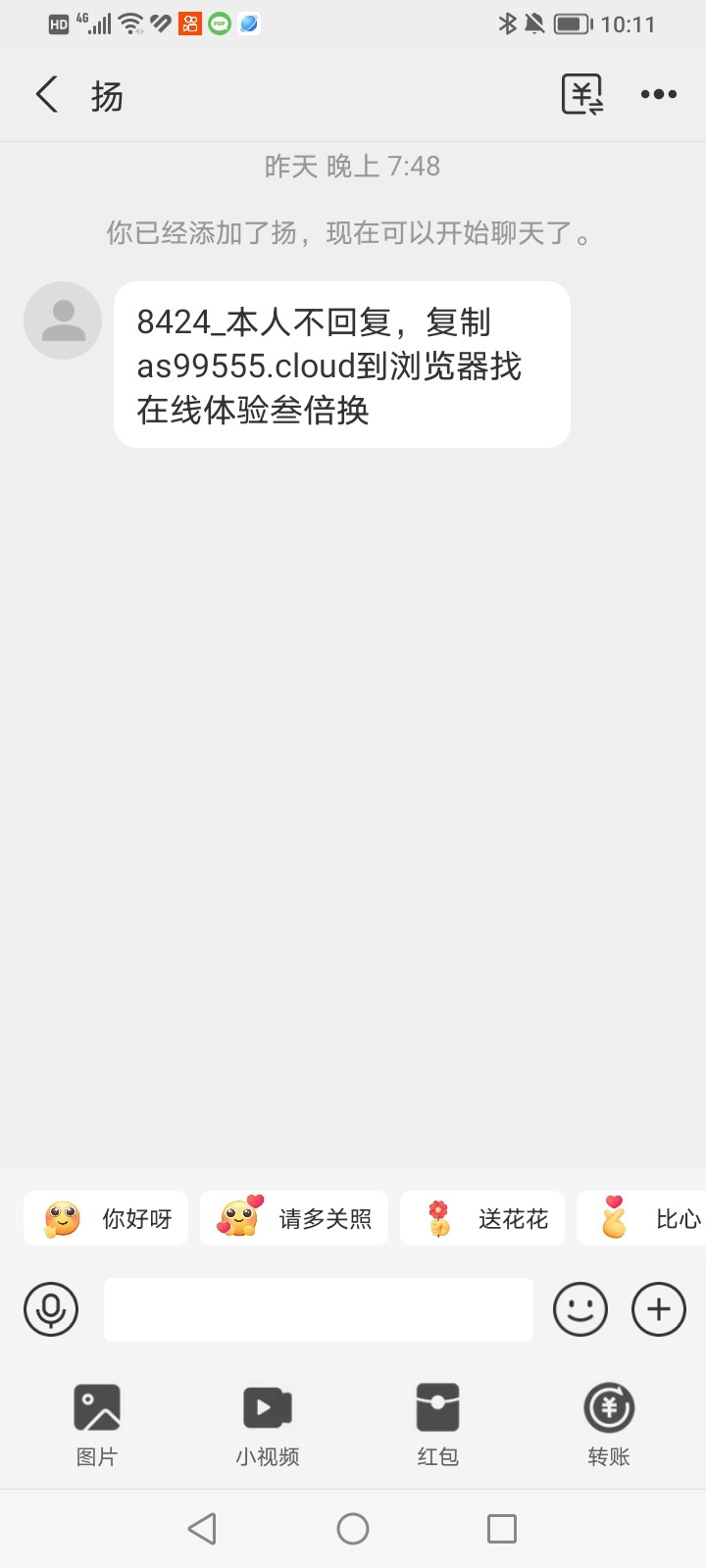The width and height of the screenshot is (706, 1568).
Task: Select 小视频 to send a short video
Action: pyautogui.click(x=267, y=1426)
